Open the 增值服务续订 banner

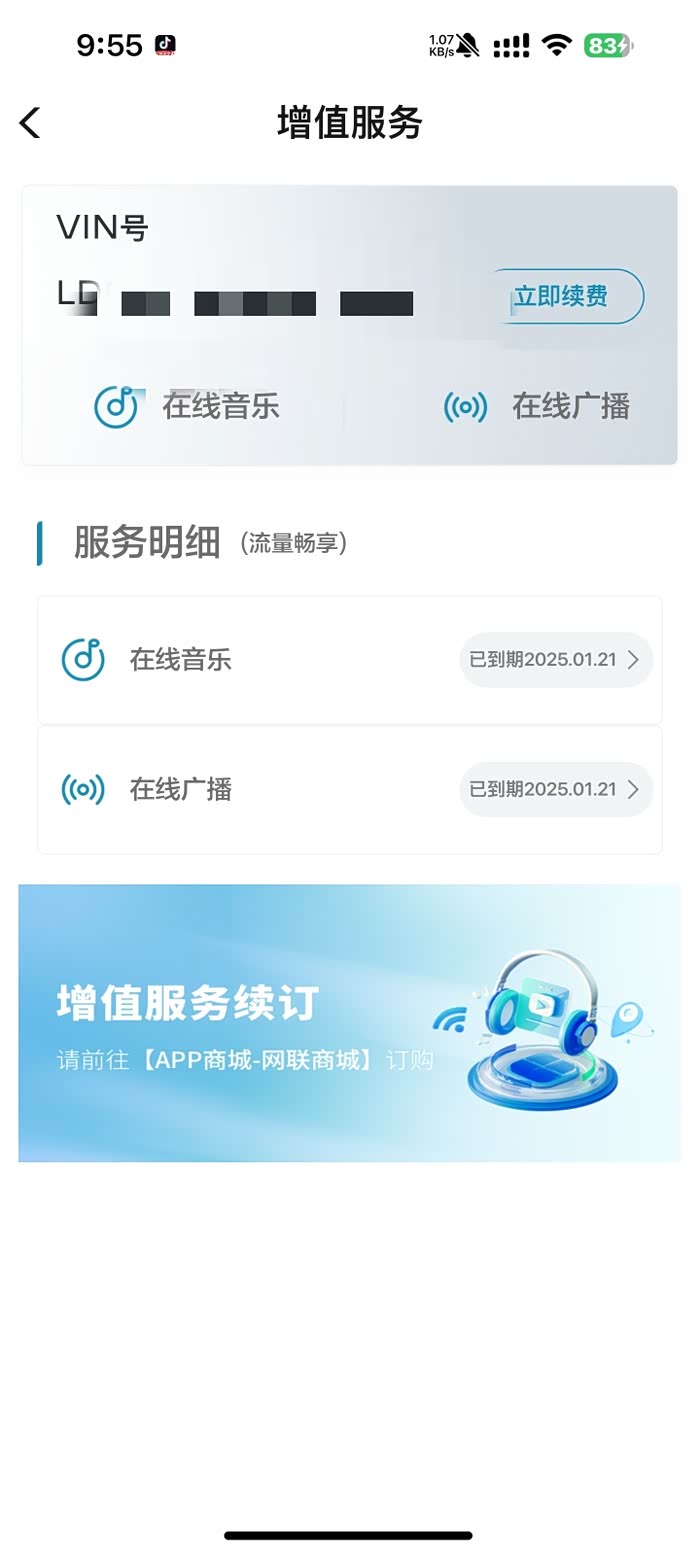[x=350, y=1023]
